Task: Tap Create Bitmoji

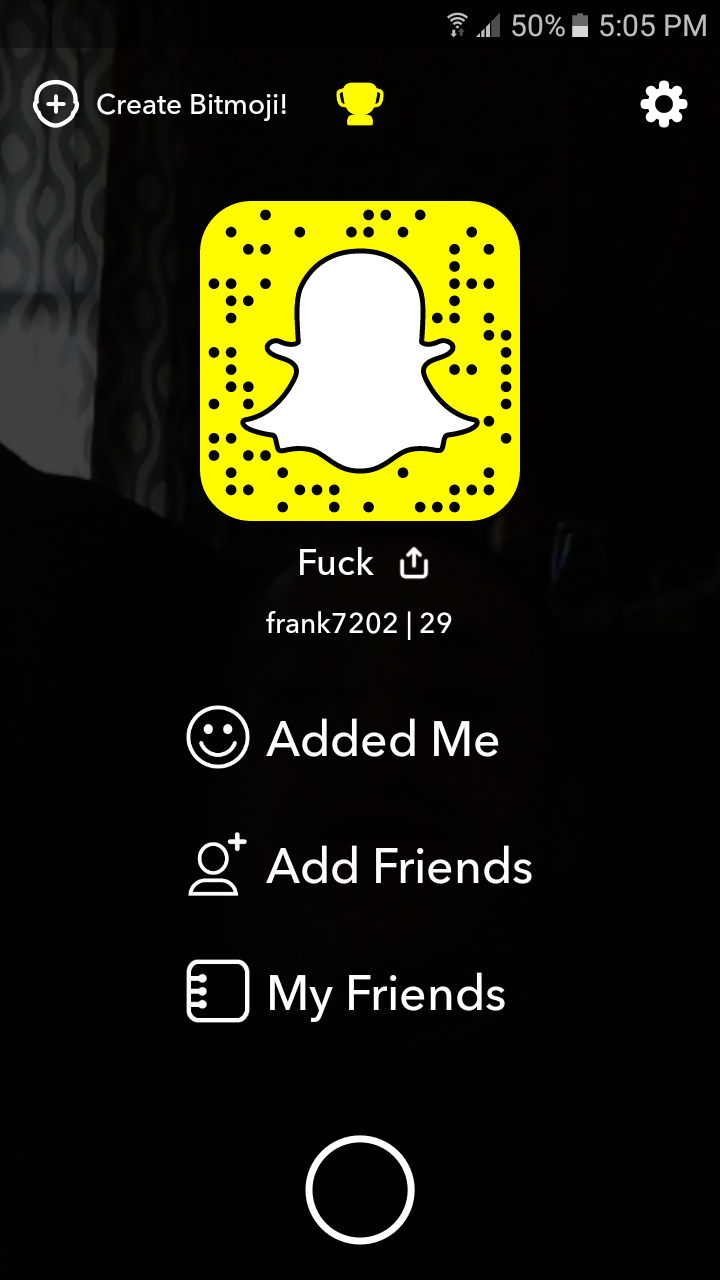Action: point(162,104)
